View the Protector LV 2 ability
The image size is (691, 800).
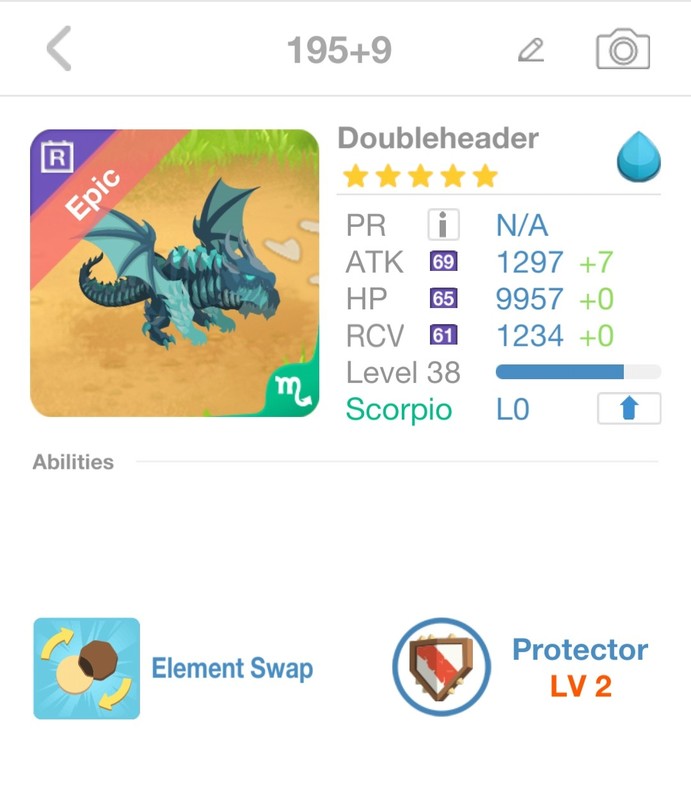click(x=442, y=666)
